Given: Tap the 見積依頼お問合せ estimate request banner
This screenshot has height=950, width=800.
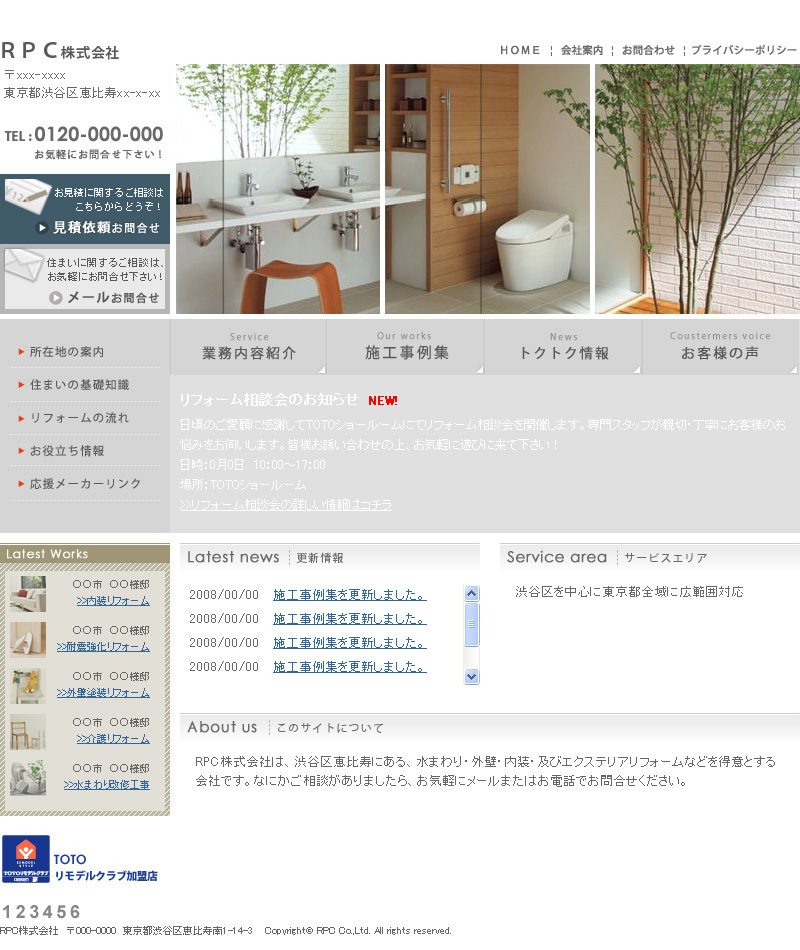Looking at the screenshot, I should [x=85, y=209].
